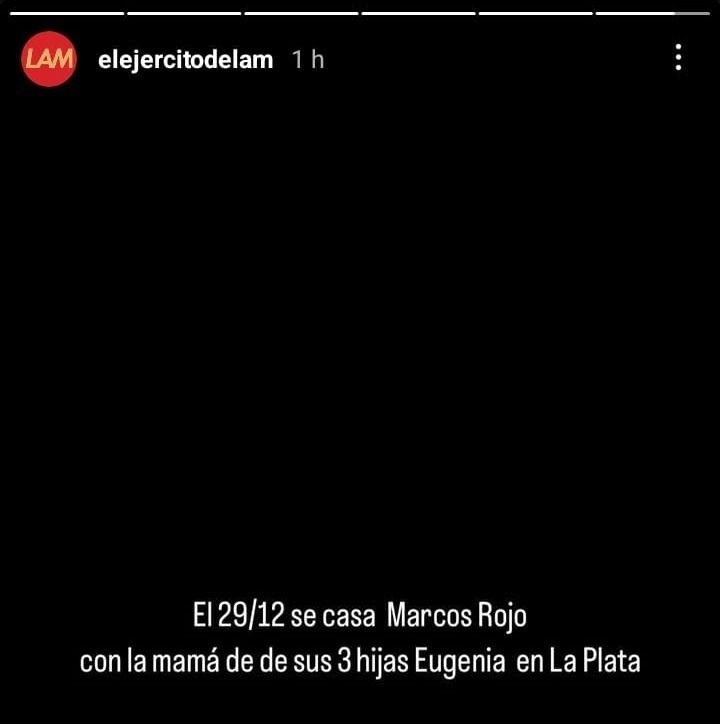Open the story's three-dot options menu

(679, 57)
